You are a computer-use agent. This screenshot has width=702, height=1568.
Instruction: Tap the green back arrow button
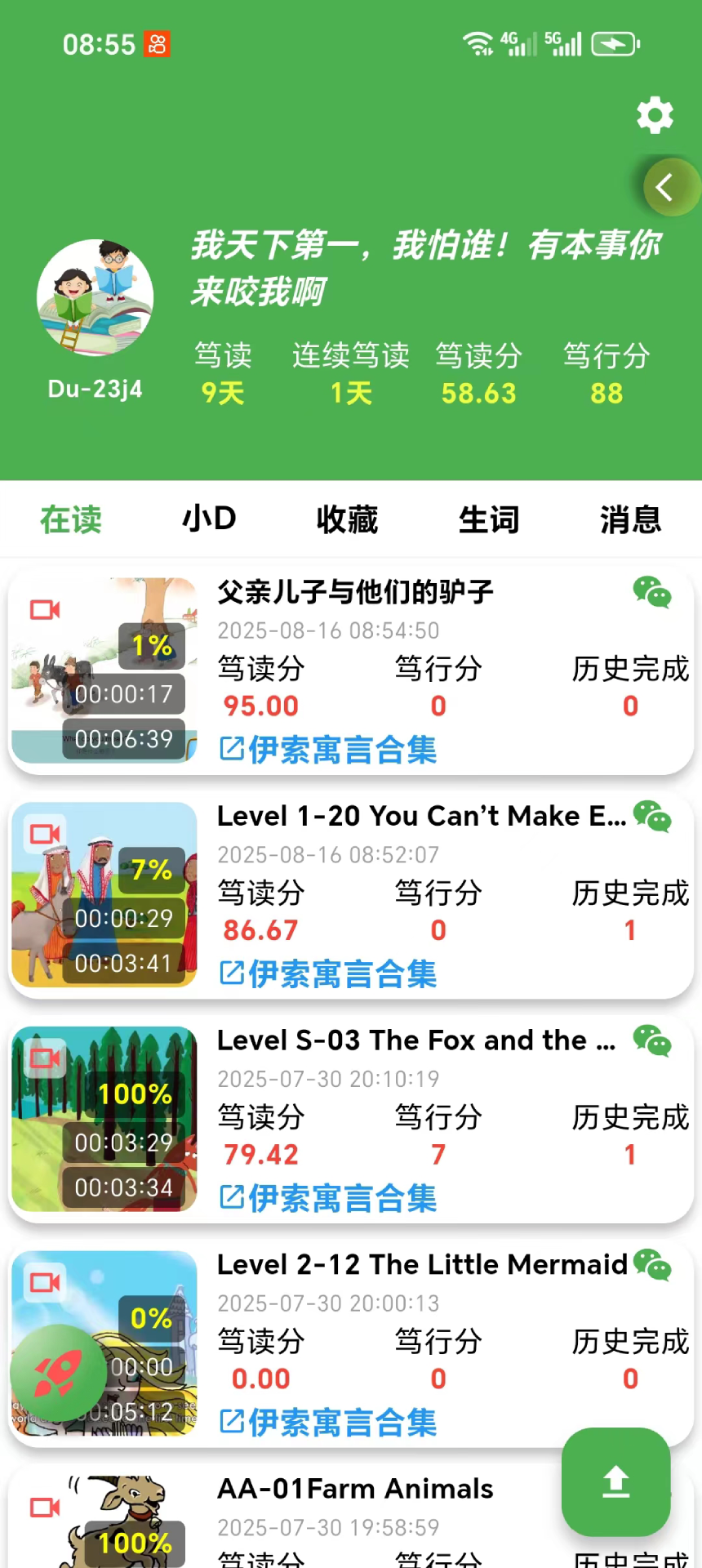668,187
